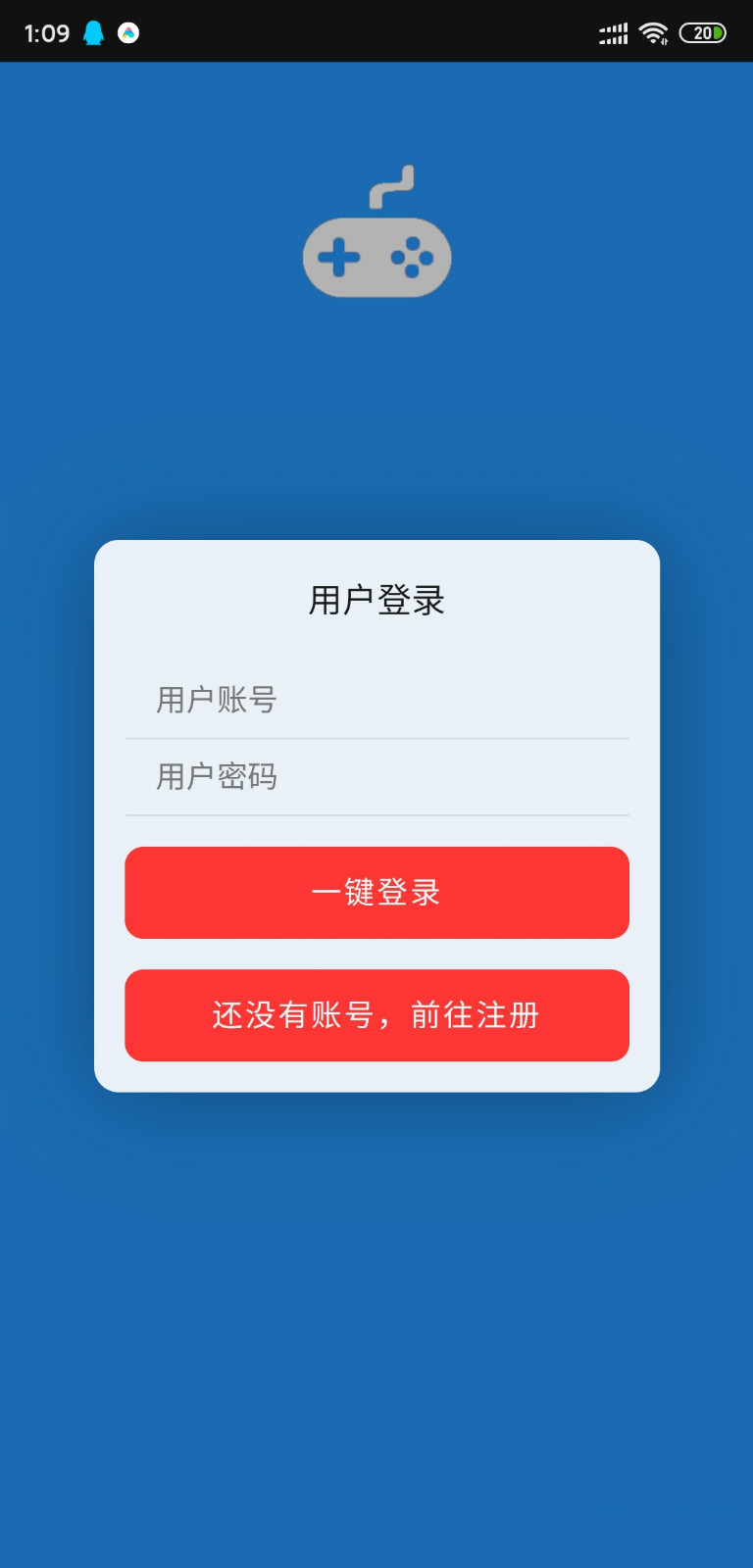Screen dimensions: 753x1568
Task: Tap the 用户账号 account field
Action: click(x=376, y=700)
